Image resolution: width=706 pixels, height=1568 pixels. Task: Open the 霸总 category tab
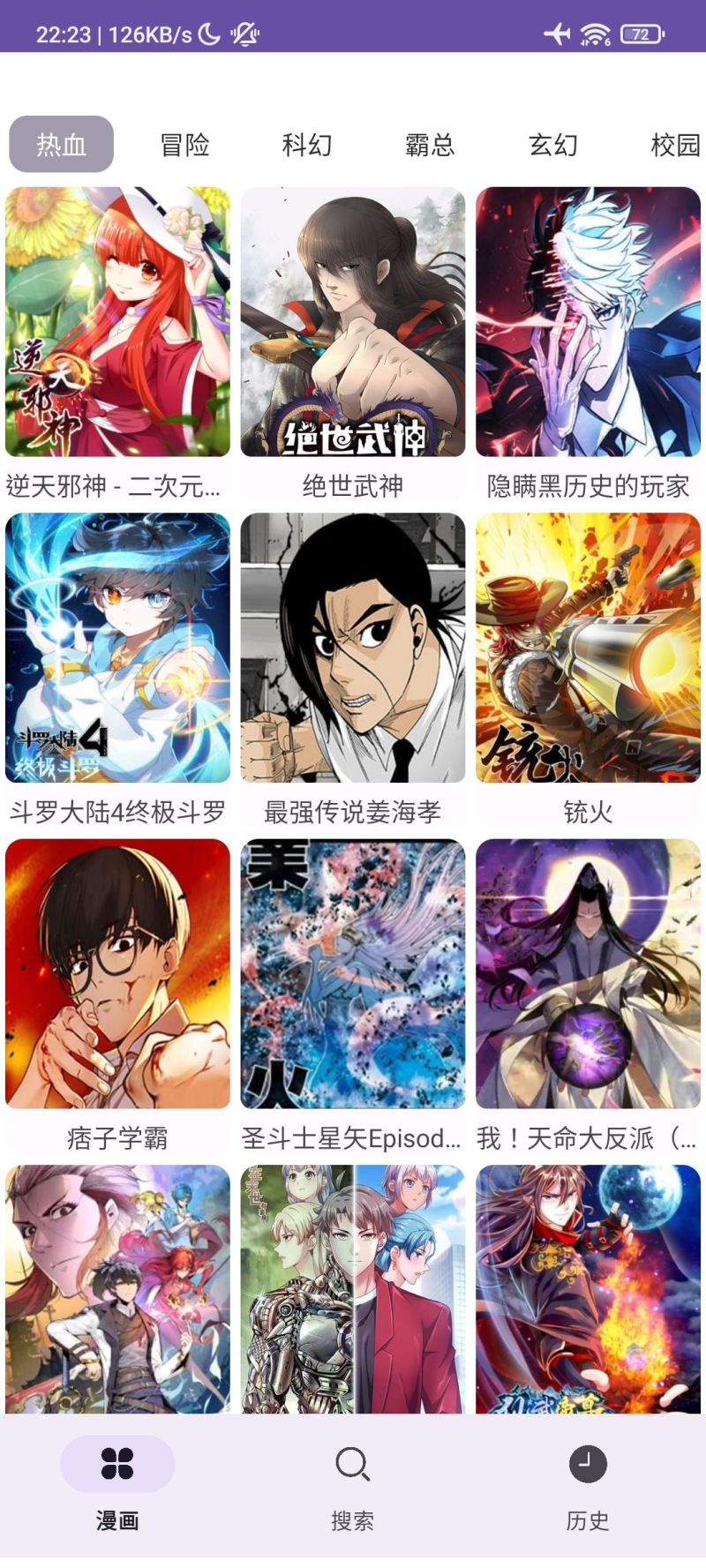point(430,144)
